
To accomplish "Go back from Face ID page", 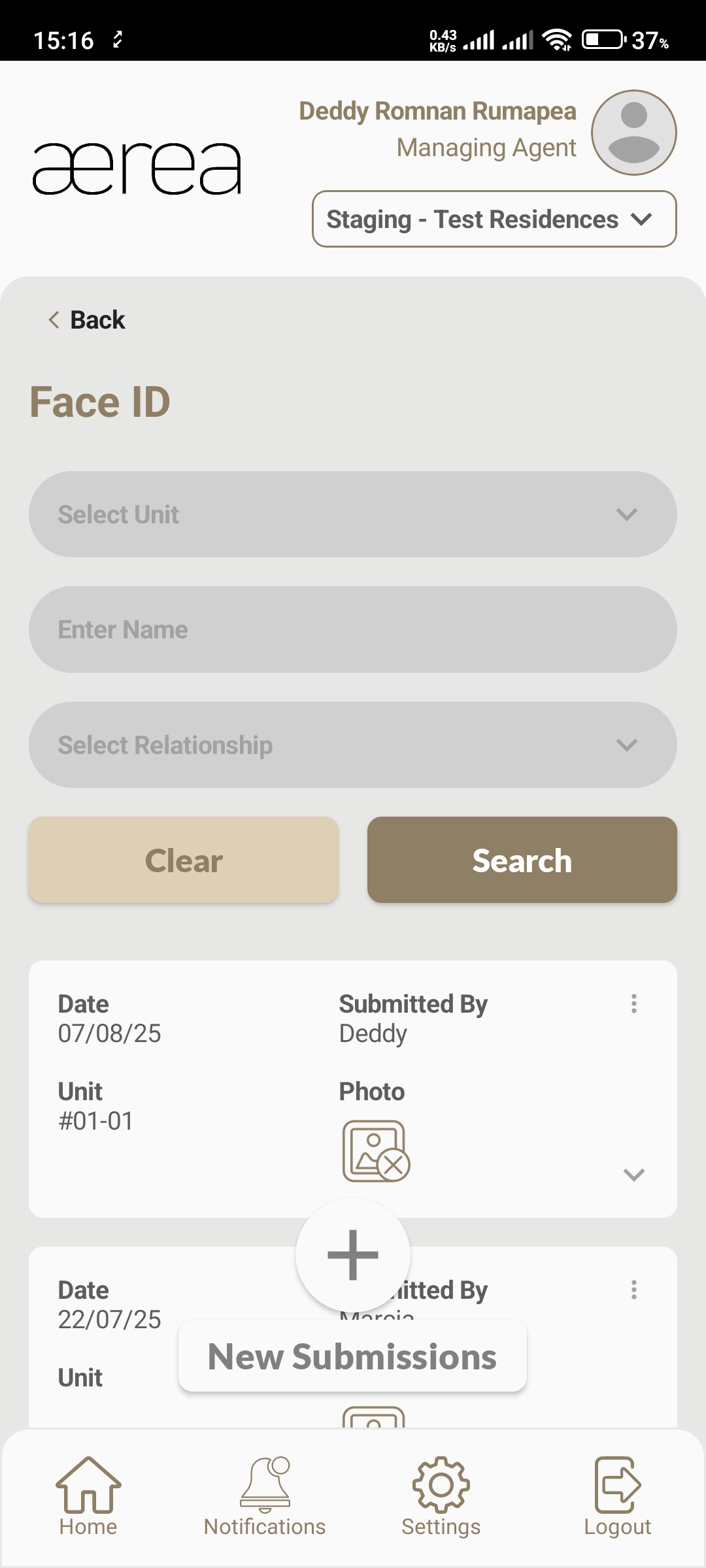I will pos(87,320).
